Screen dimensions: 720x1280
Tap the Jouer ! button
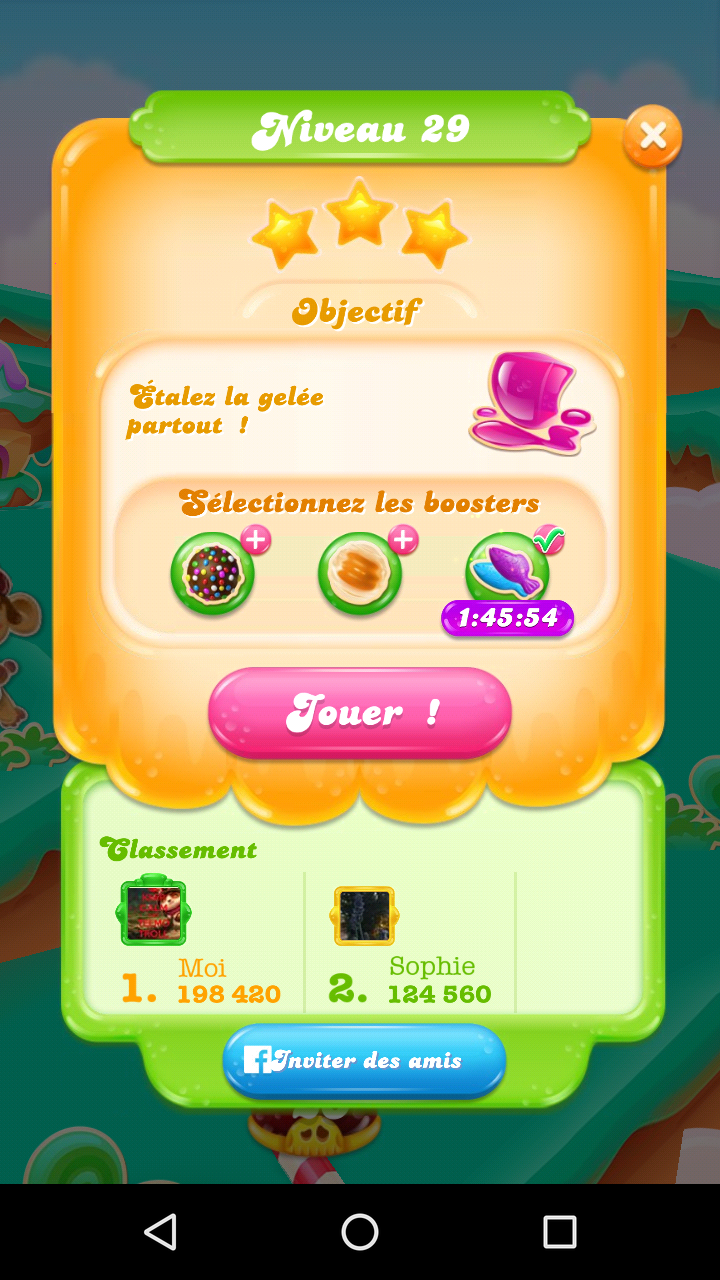pyautogui.click(x=360, y=713)
